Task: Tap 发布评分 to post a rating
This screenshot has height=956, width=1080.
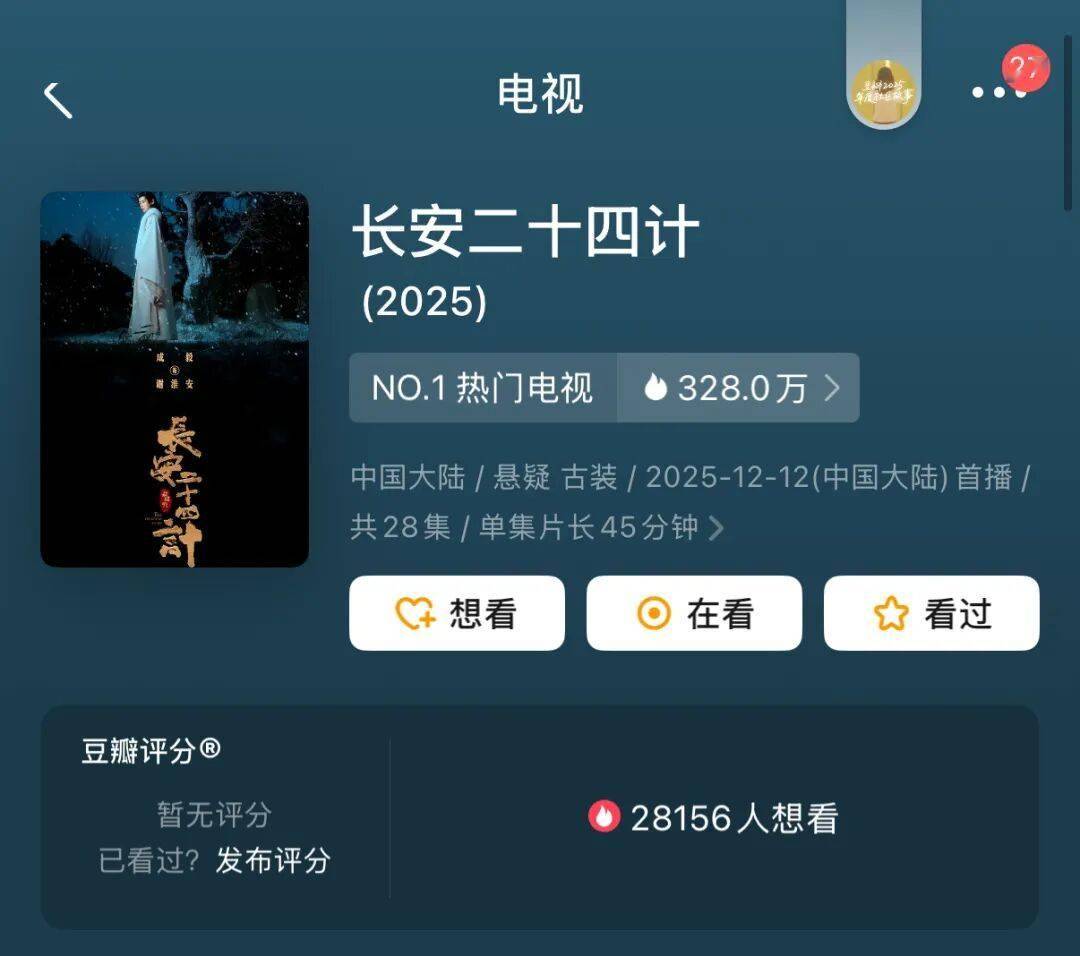Action: tap(273, 860)
